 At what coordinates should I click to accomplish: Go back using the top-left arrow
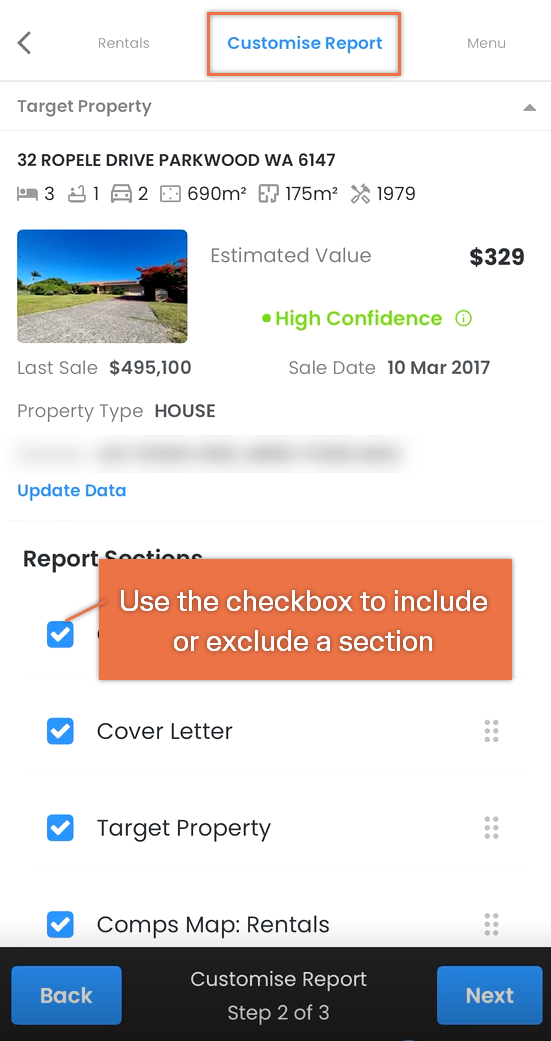click(x=25, y=43)
